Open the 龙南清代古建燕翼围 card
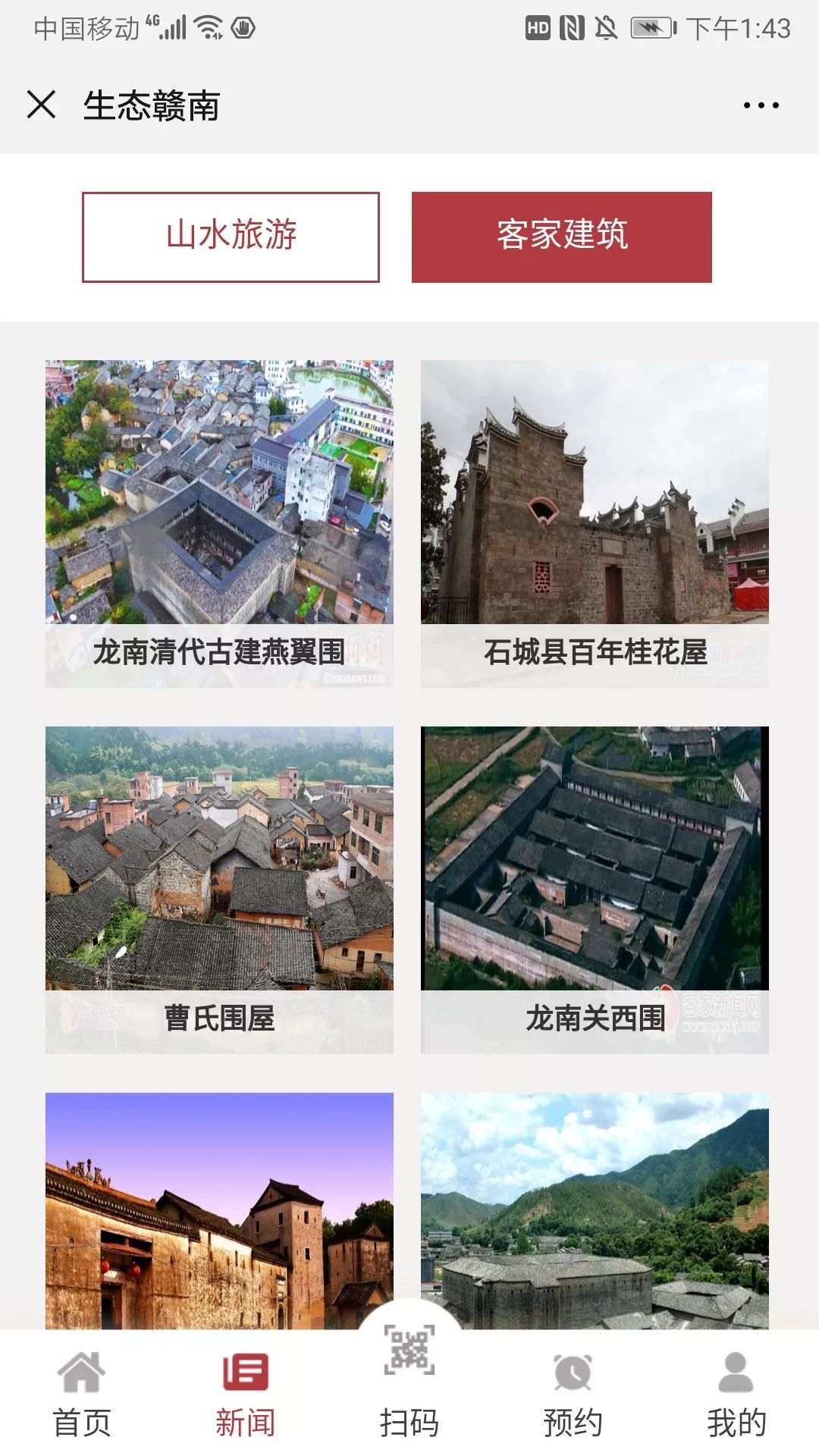Screen dimensions: 819x1456 219,523
